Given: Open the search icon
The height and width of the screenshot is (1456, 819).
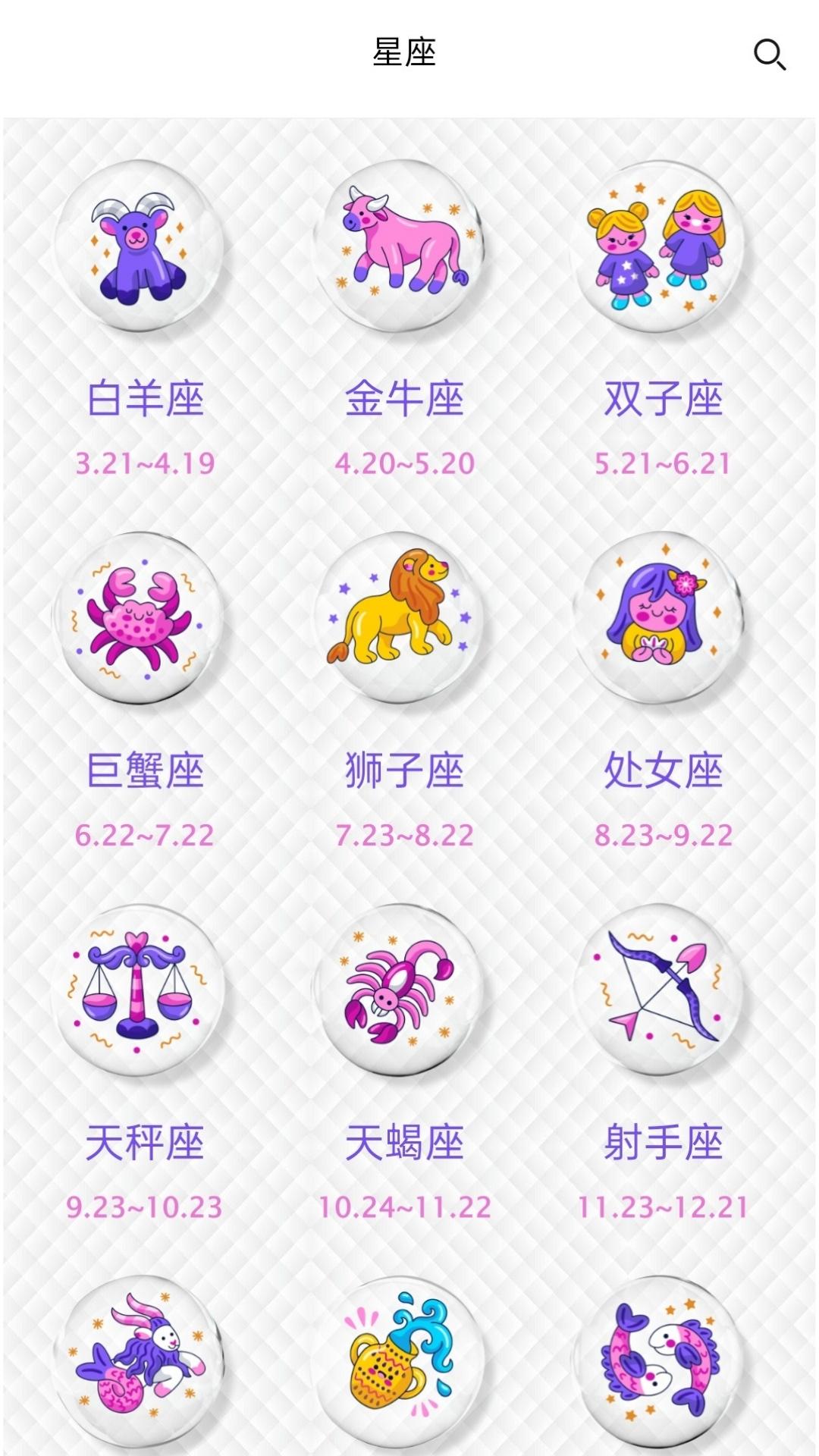Looking at the screenshot, I should pyautogui.click(x=771, y=55).
